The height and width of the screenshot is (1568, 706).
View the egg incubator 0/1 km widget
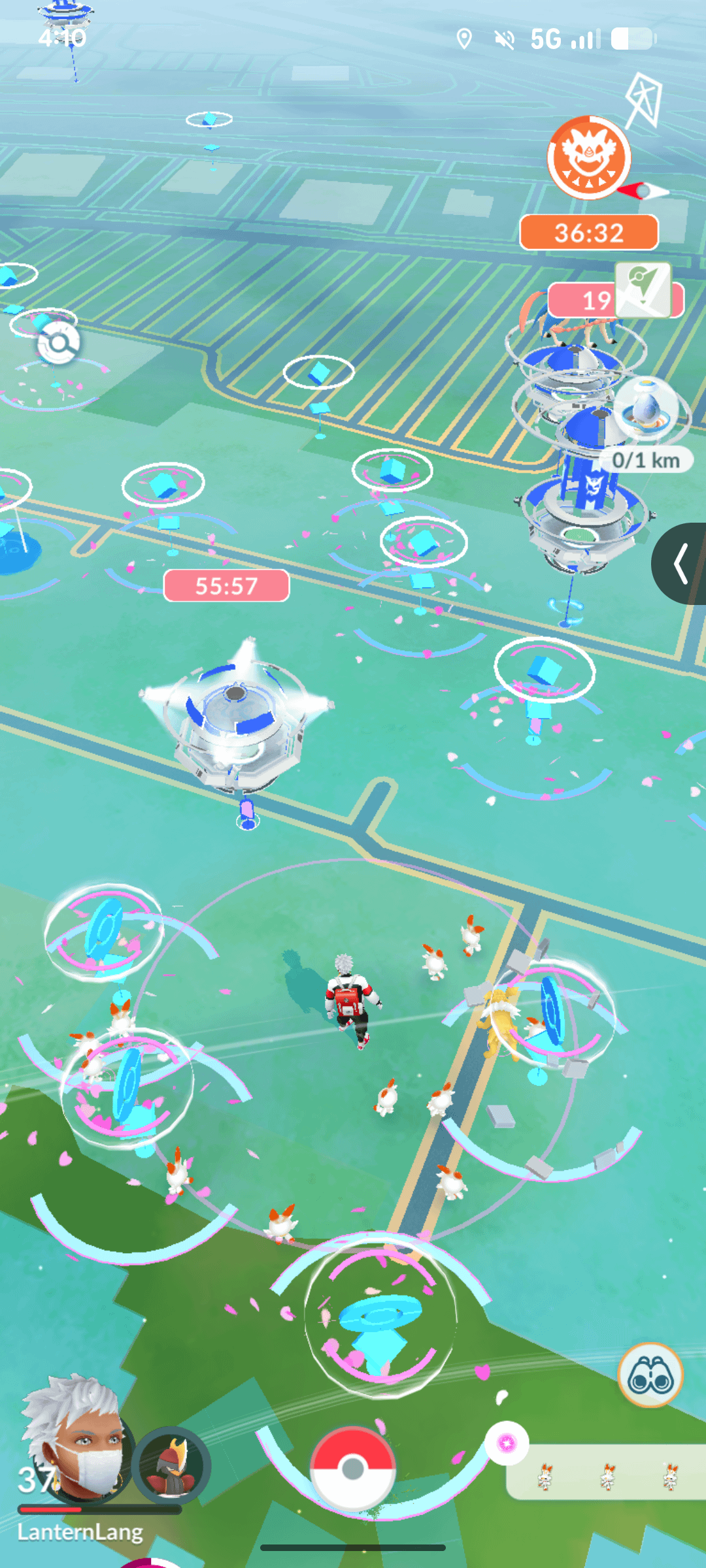tap(647, 425)
